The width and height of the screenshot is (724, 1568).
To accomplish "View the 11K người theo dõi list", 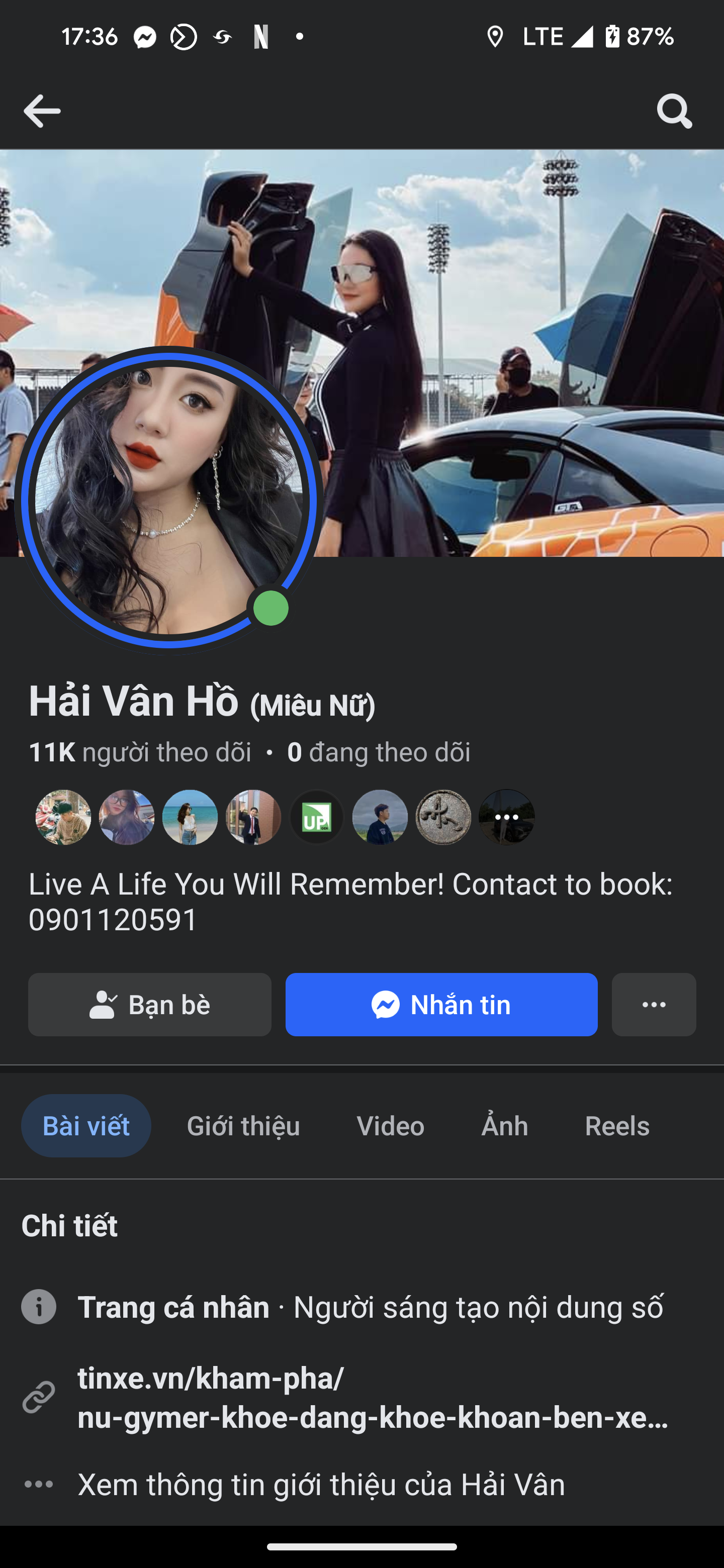I will pyautogui.click(x=140, y=752).
